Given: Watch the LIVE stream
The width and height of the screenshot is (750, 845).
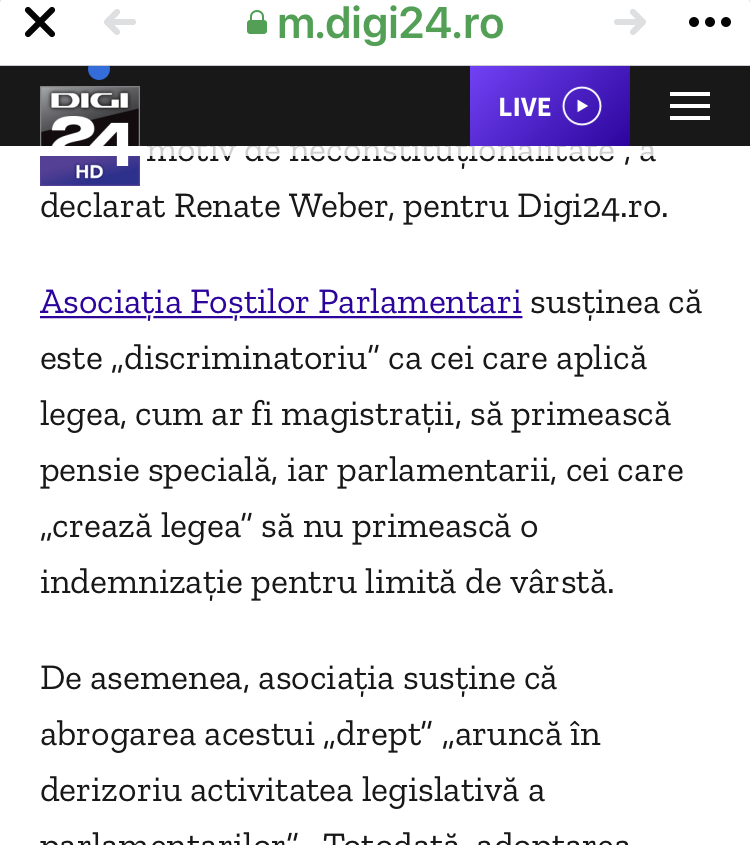Looking at the screenshot, I should click(549, 106).
